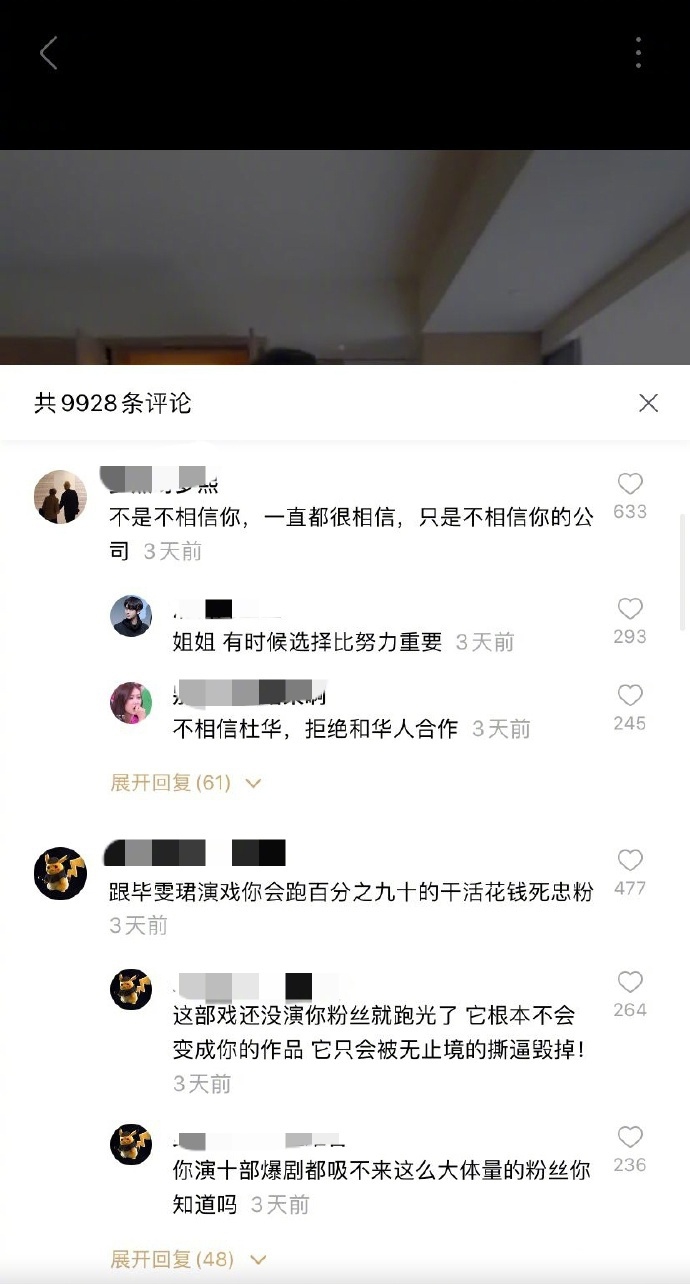690x1284 pixels.
Task: Open Pikachu avatar of '跟毕雯珺演戏' commenter
Action: [x=60, y=873]
